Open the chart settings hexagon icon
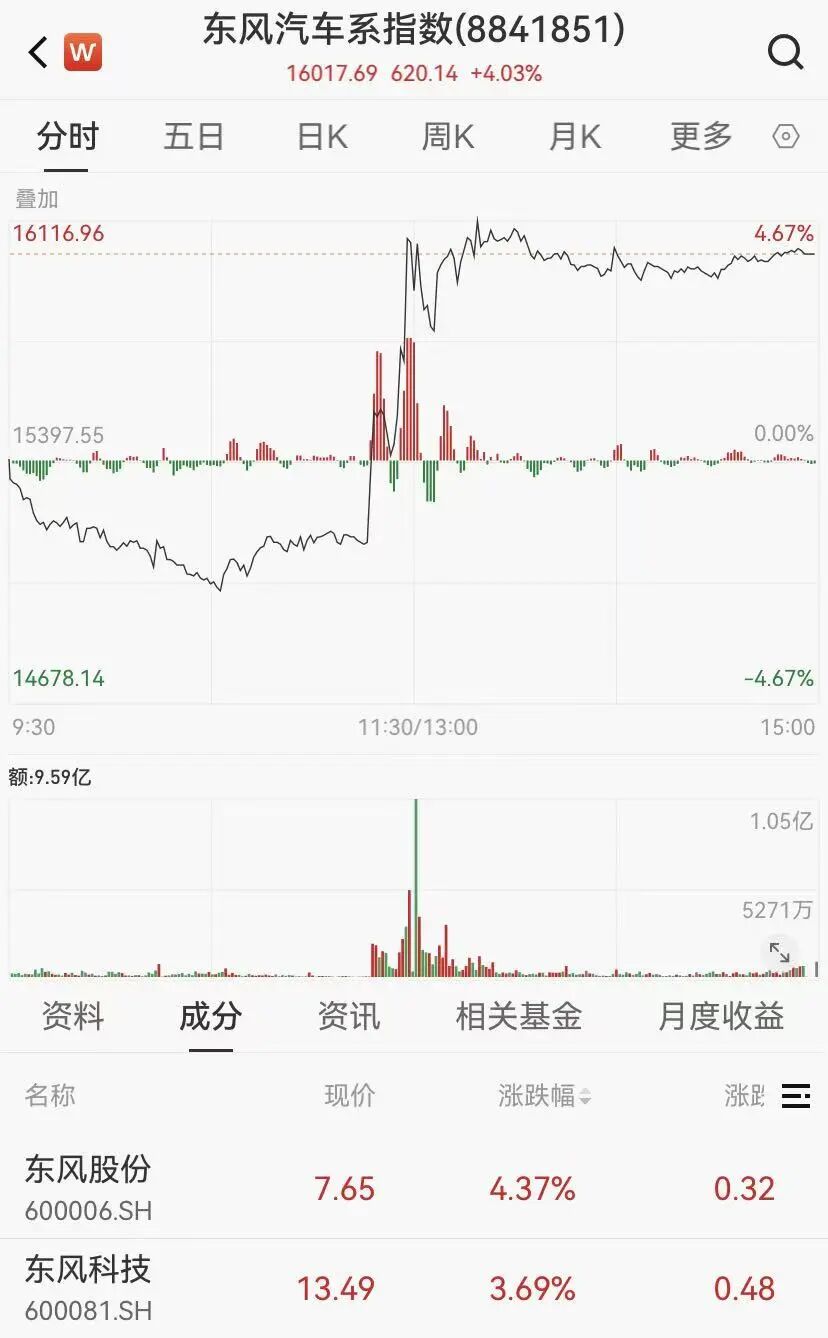The image size is (828, 1338). [787, 137]
